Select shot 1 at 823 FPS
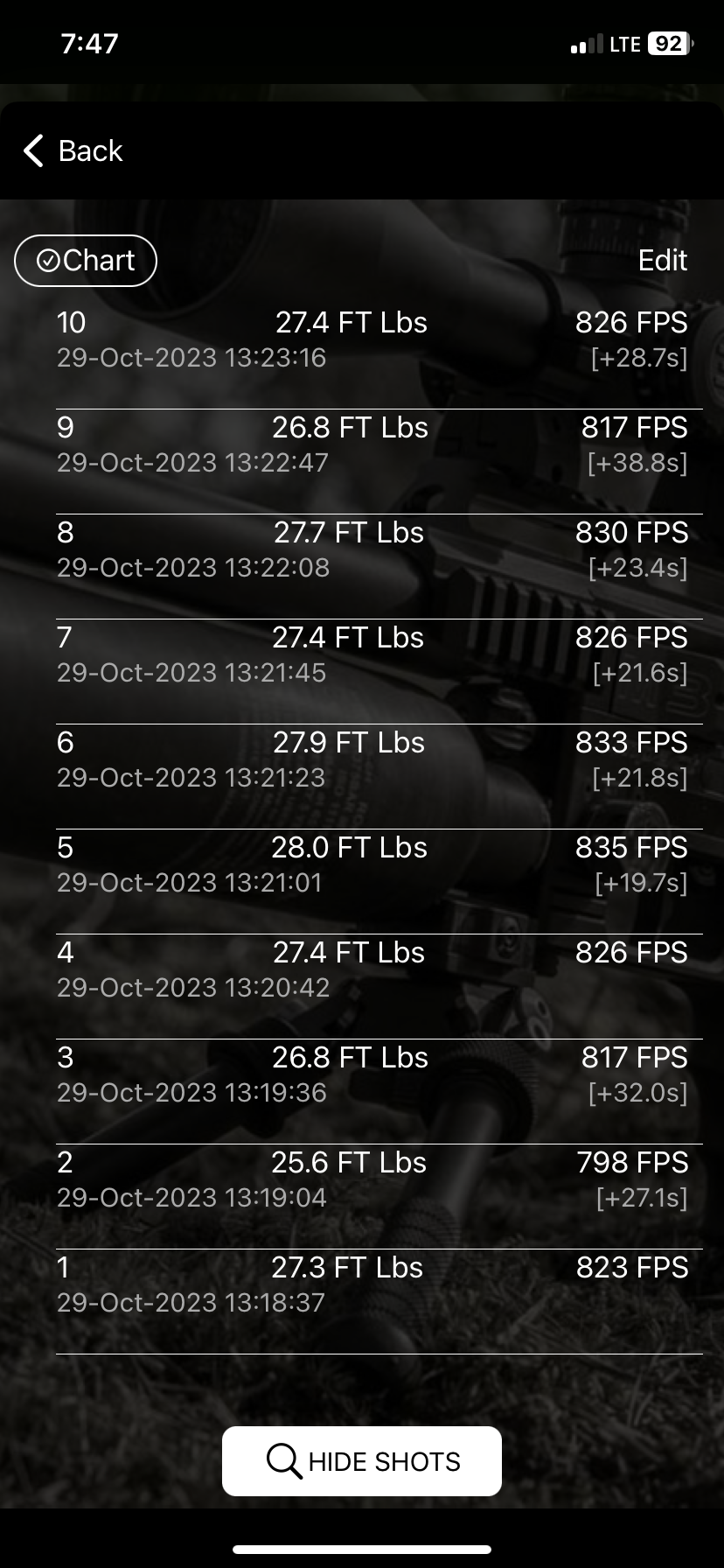This screenshot has width=724, height=1568. coord(372,1284)
